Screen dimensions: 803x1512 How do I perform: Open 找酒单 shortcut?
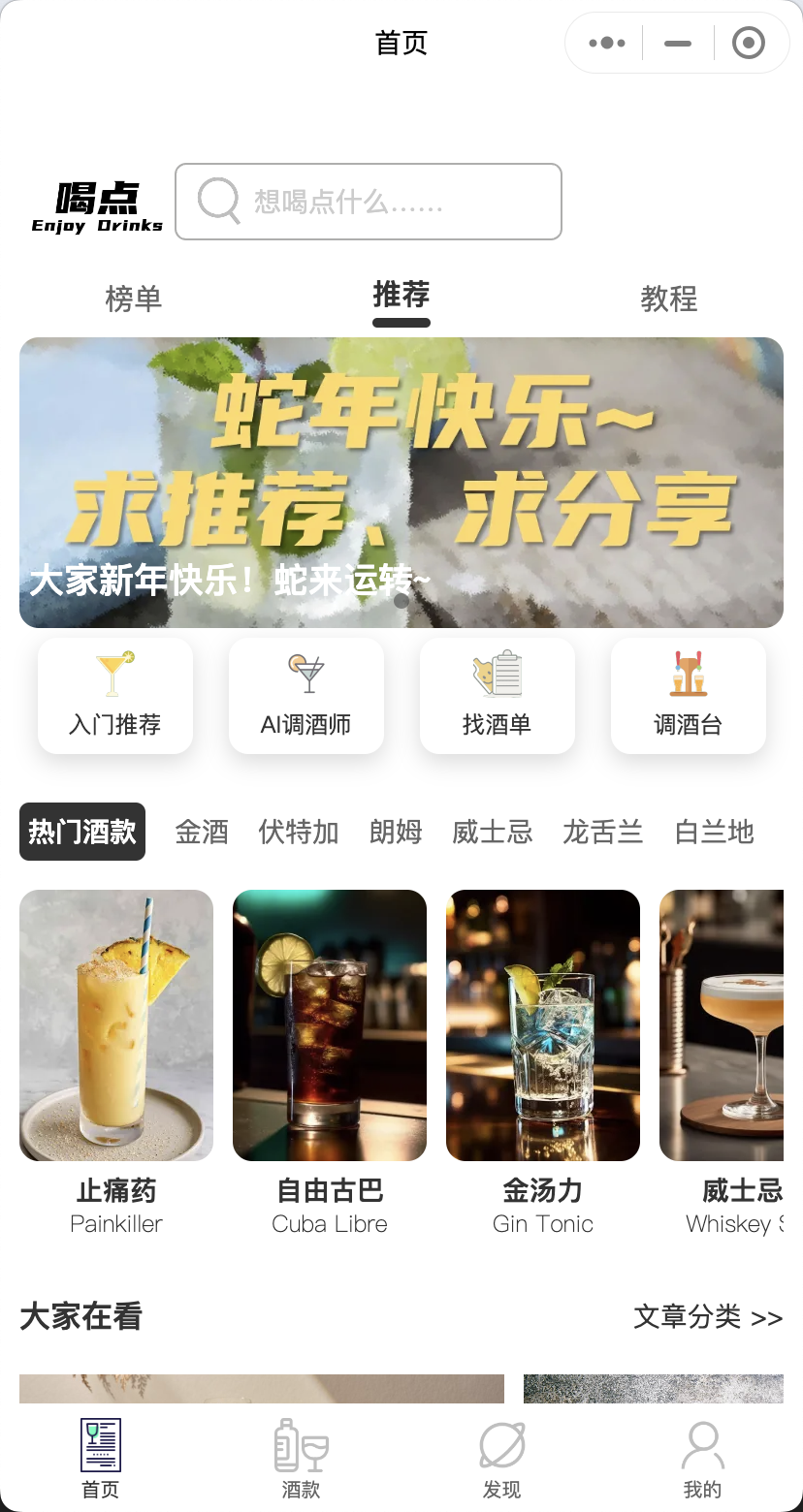(x=498, y=695)
